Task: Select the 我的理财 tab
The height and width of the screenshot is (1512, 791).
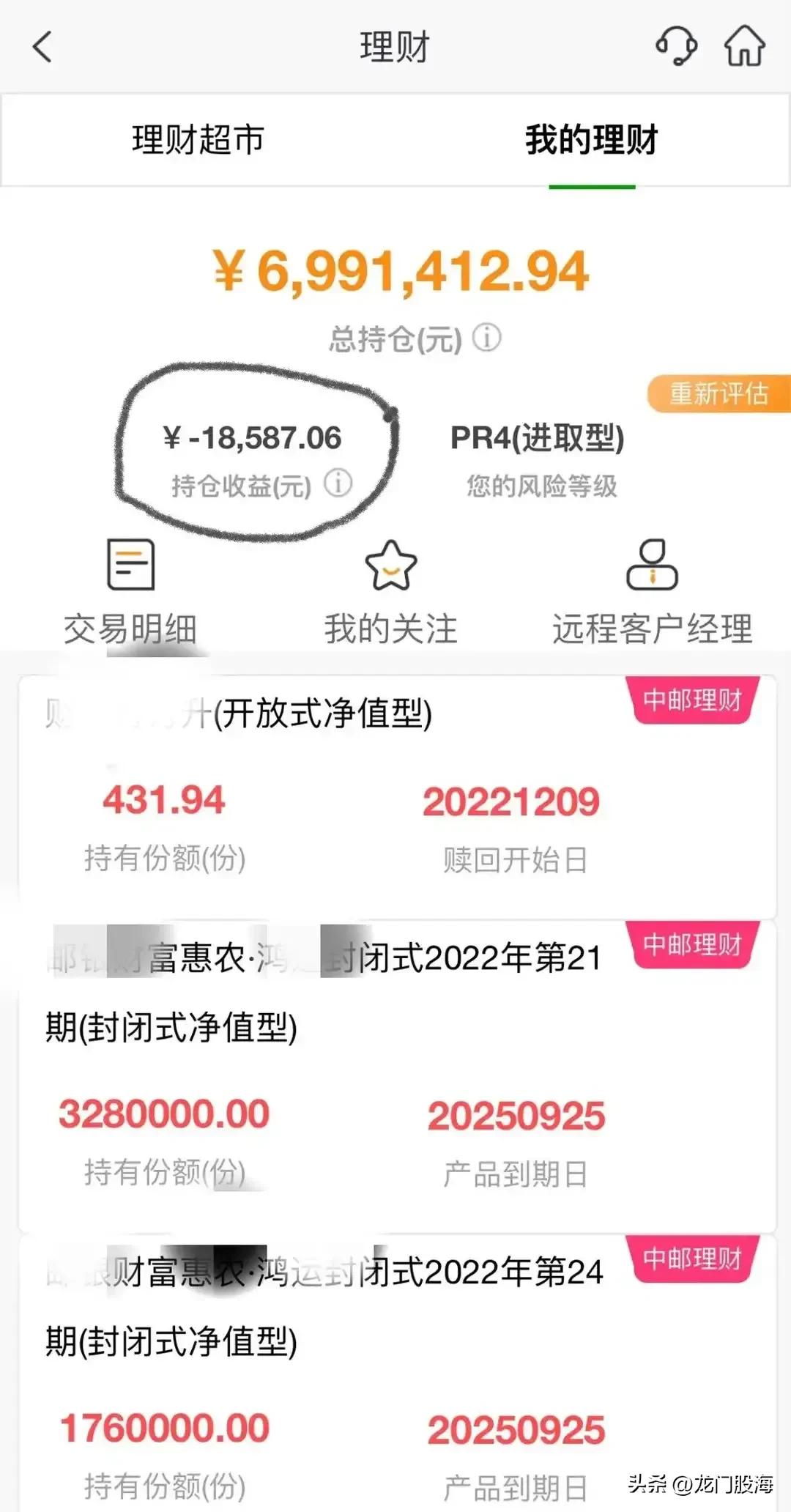Action: [x=593, y=139]
